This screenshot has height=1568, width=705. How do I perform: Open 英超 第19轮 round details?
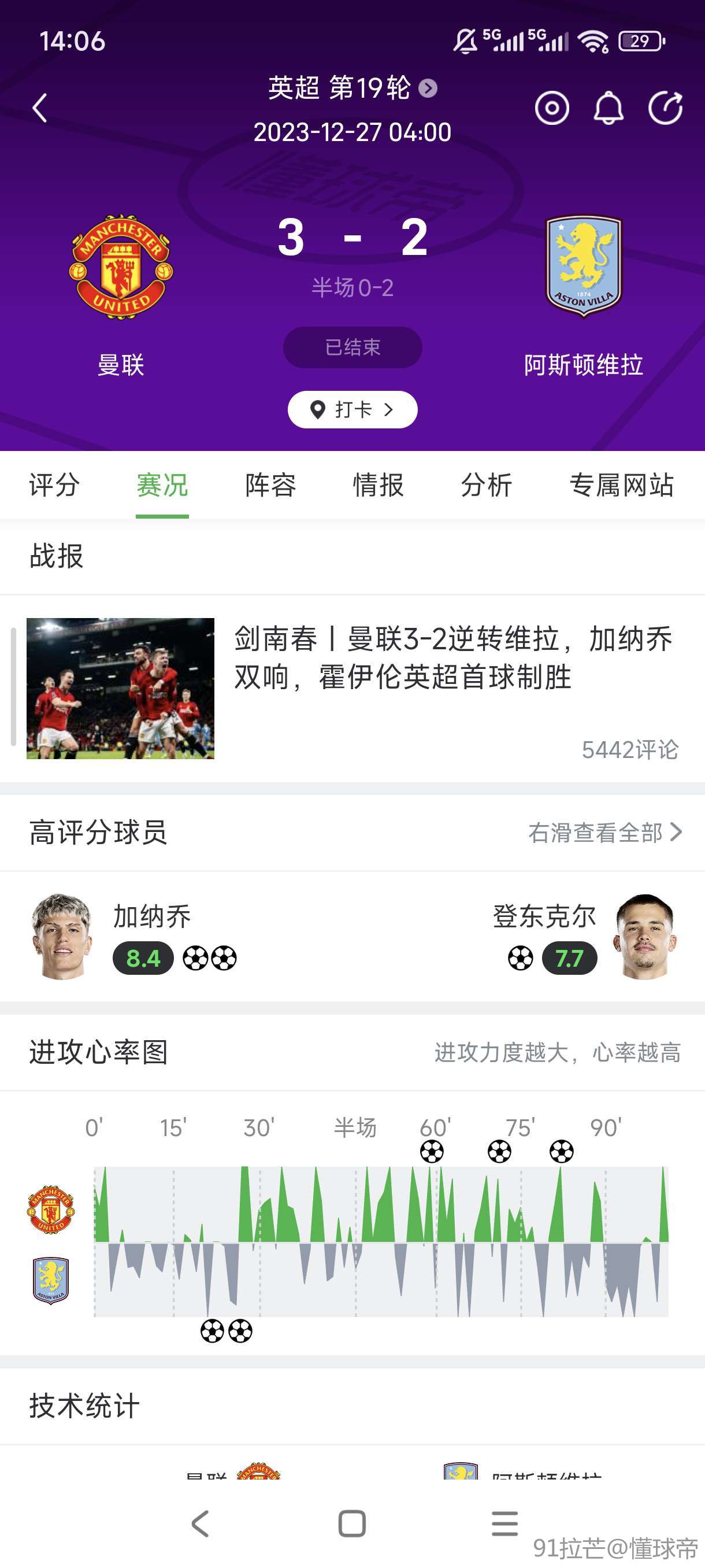[x=352, y=88]
